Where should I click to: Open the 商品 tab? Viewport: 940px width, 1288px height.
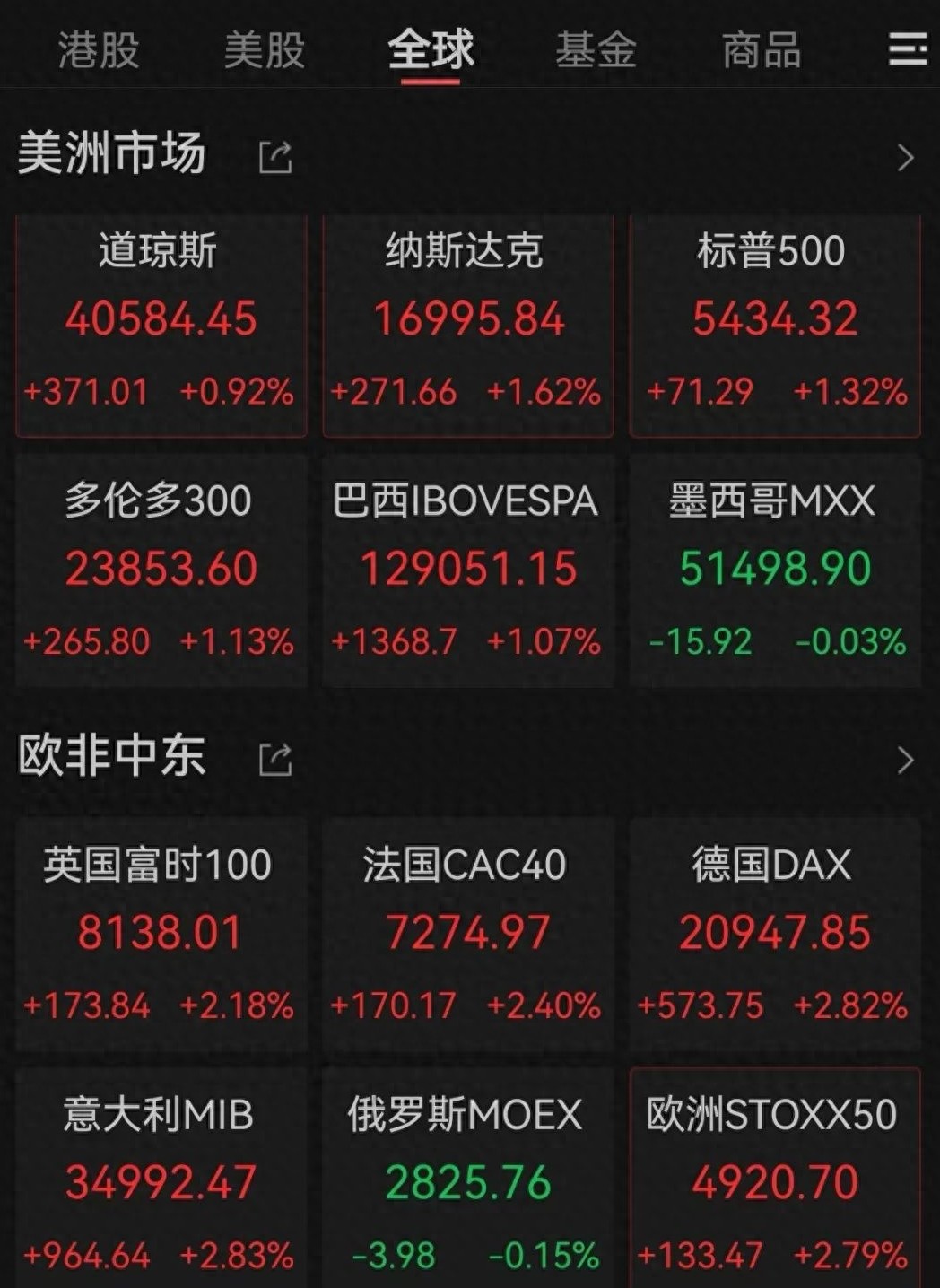point(762,51)
